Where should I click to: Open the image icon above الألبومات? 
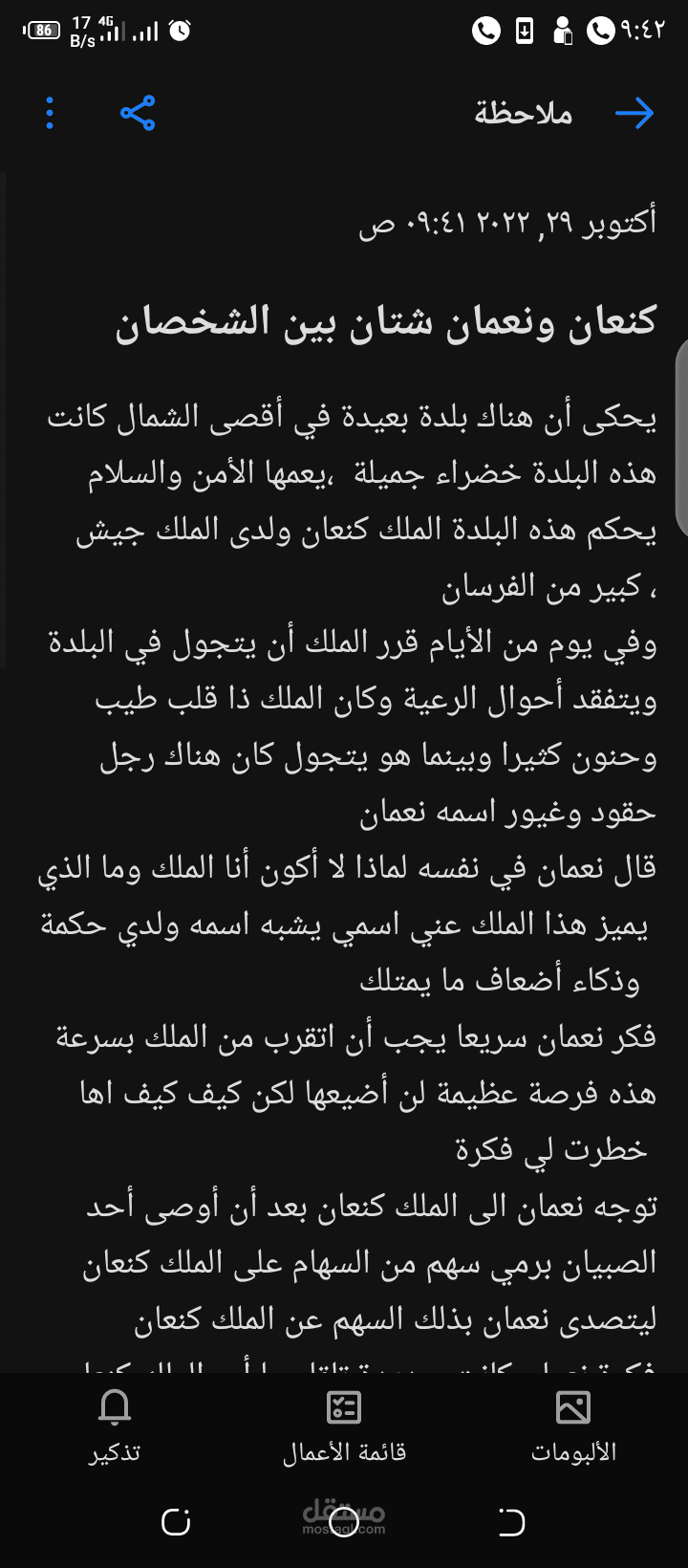tap(573, 1406)
